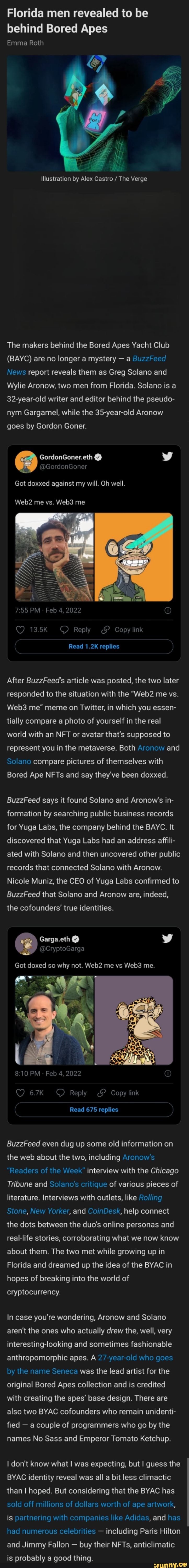189x1568 pixels.
Task: Read 675 replies on Garga.eth's tweet
Action: tap(94, 1110)
